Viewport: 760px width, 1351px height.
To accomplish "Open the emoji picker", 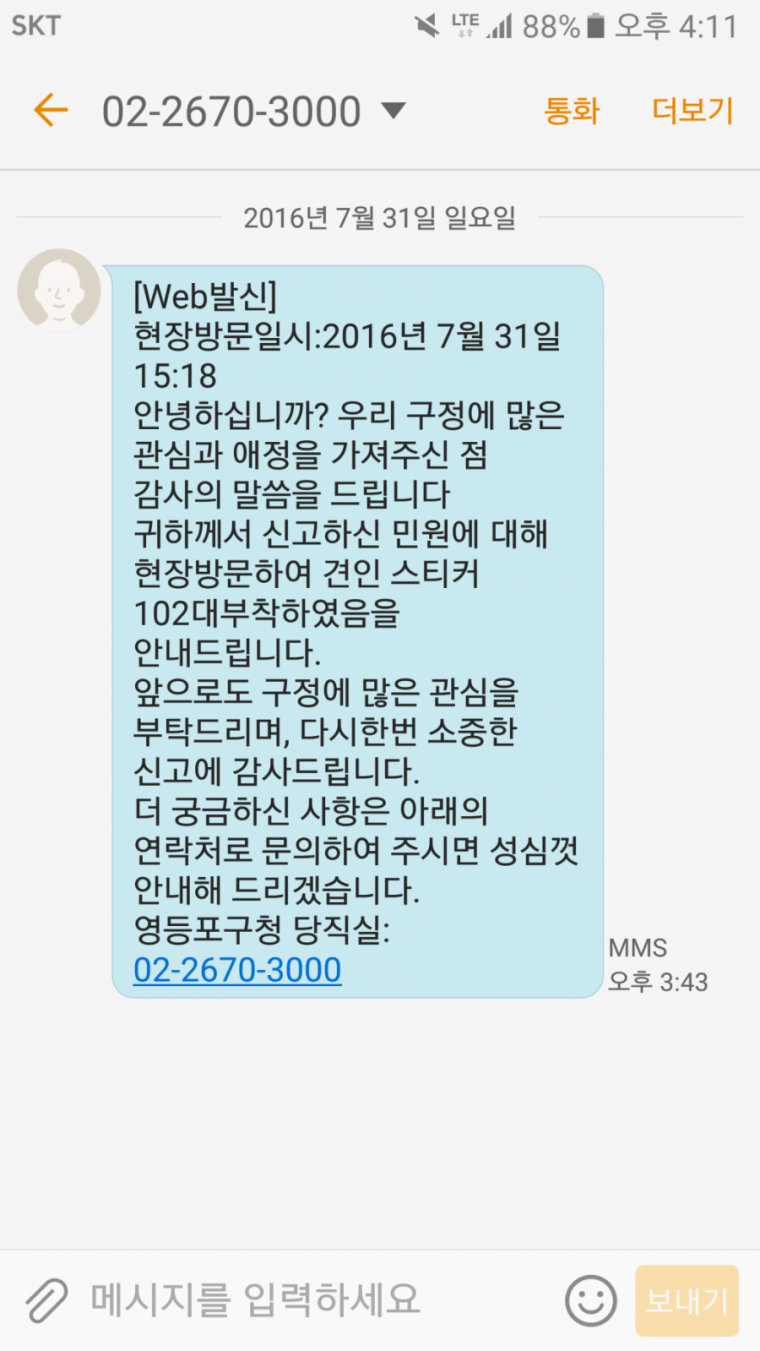I will (x=590, y=1300).
